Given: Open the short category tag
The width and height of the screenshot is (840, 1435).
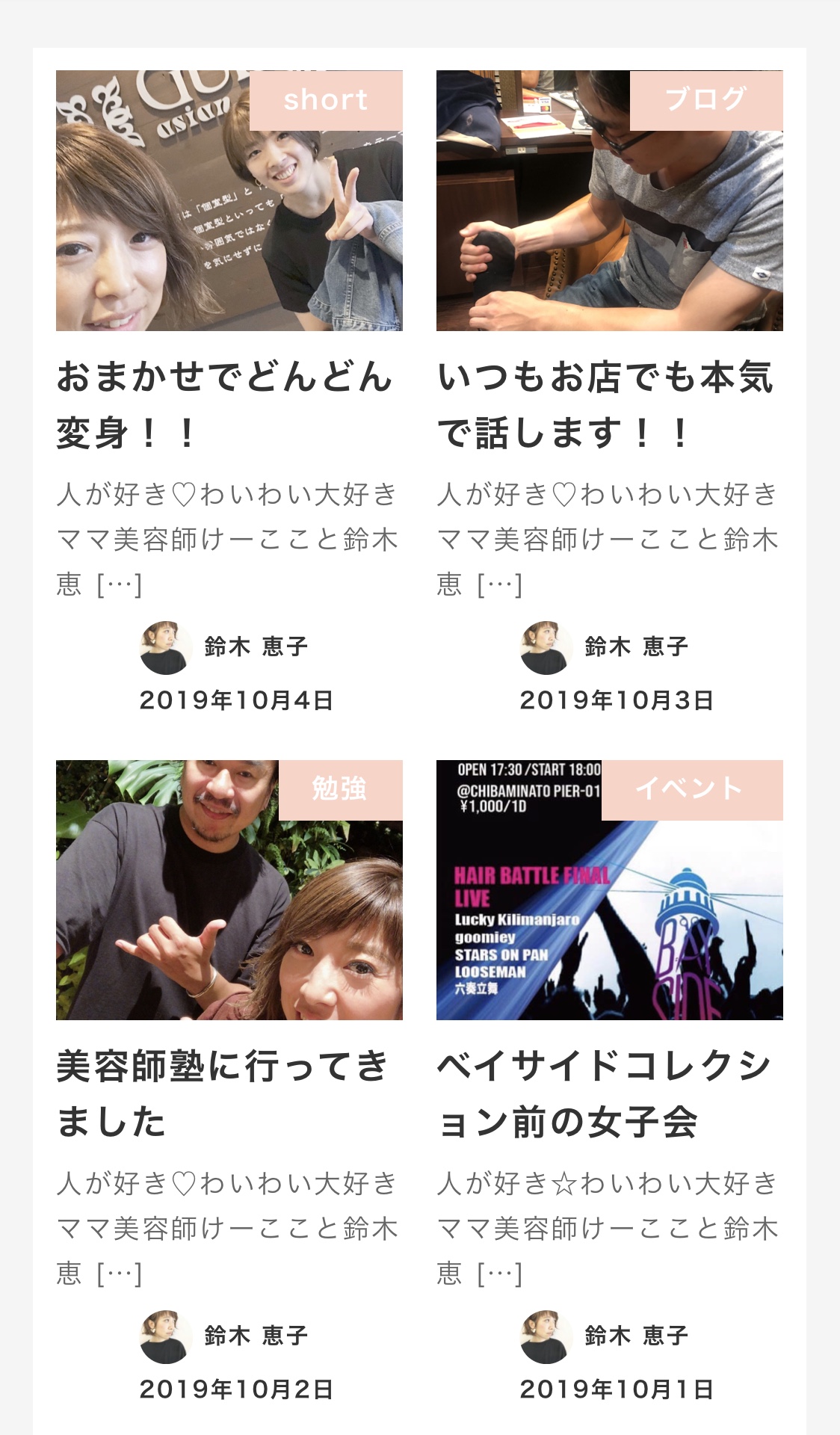Looking at the screenshot, I should pos(326,100).
